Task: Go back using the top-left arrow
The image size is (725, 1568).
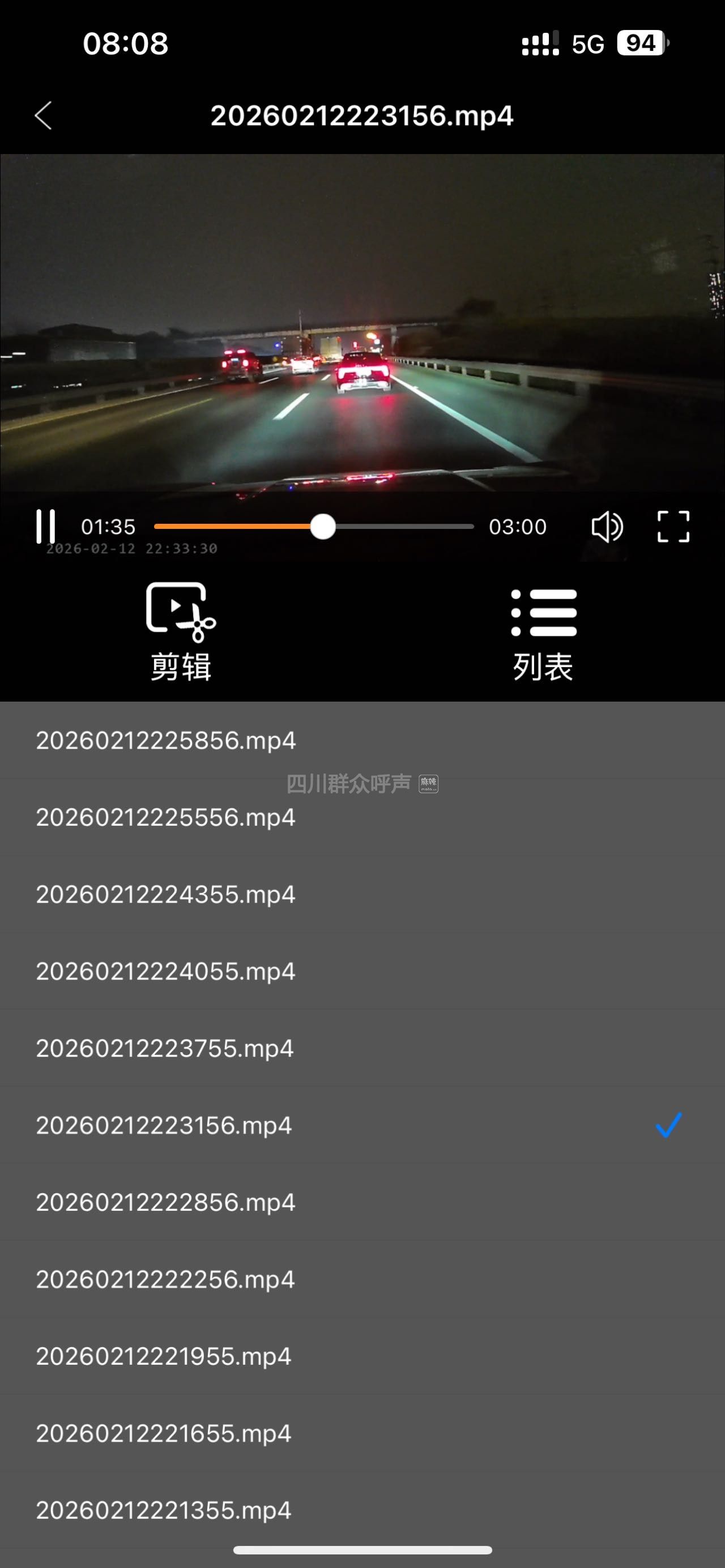Action: pos(43,116)
